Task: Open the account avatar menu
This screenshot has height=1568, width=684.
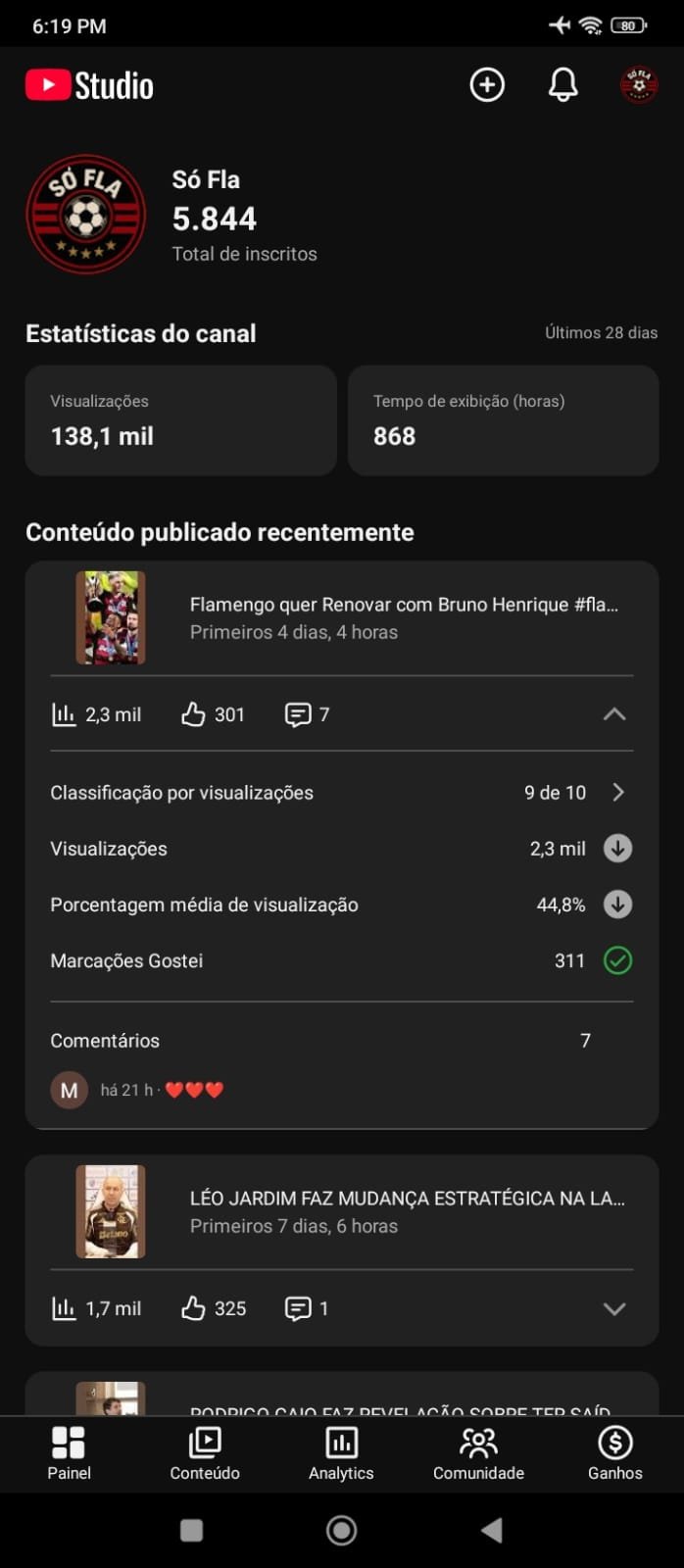Action: (x=639, y=85)
